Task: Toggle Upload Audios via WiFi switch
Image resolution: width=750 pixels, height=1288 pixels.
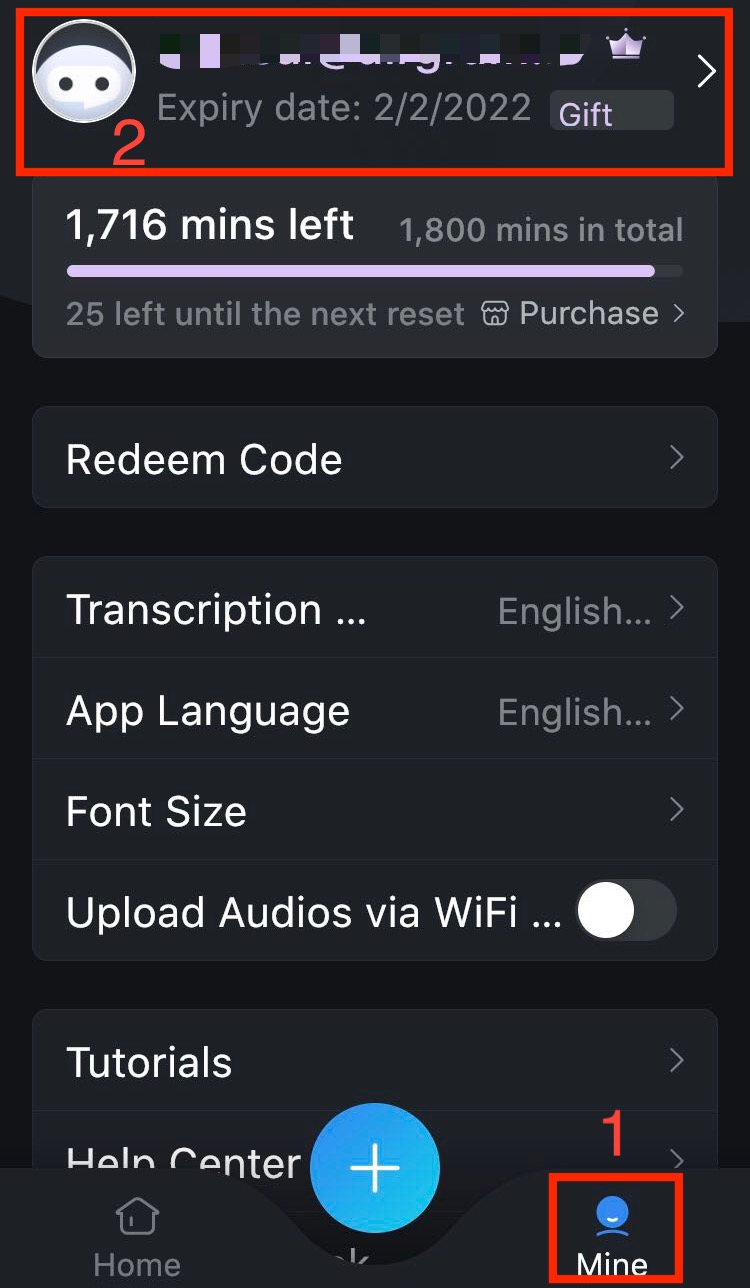Action: coord(626,911)
